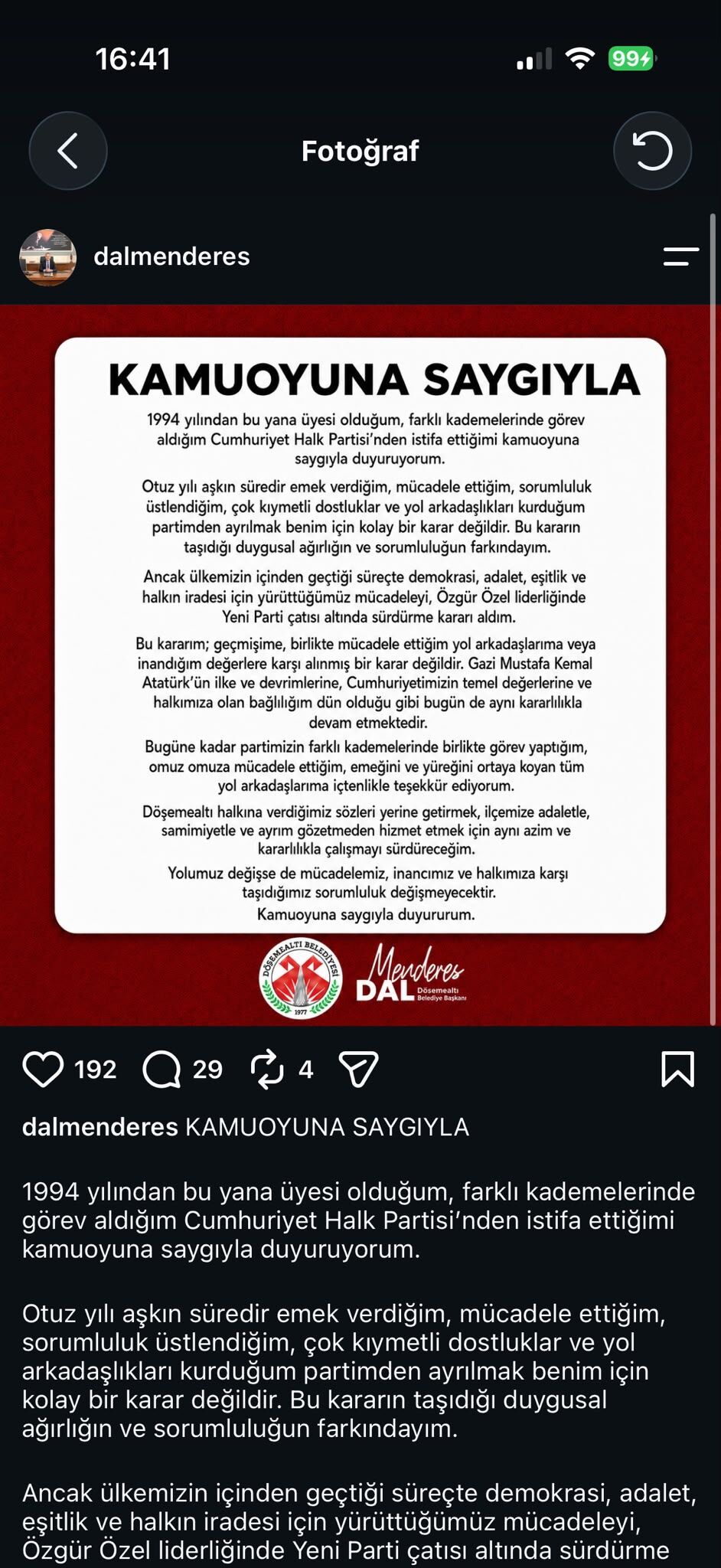
Task: Open the dalmenderes username above the post
Action: [171, 256]
